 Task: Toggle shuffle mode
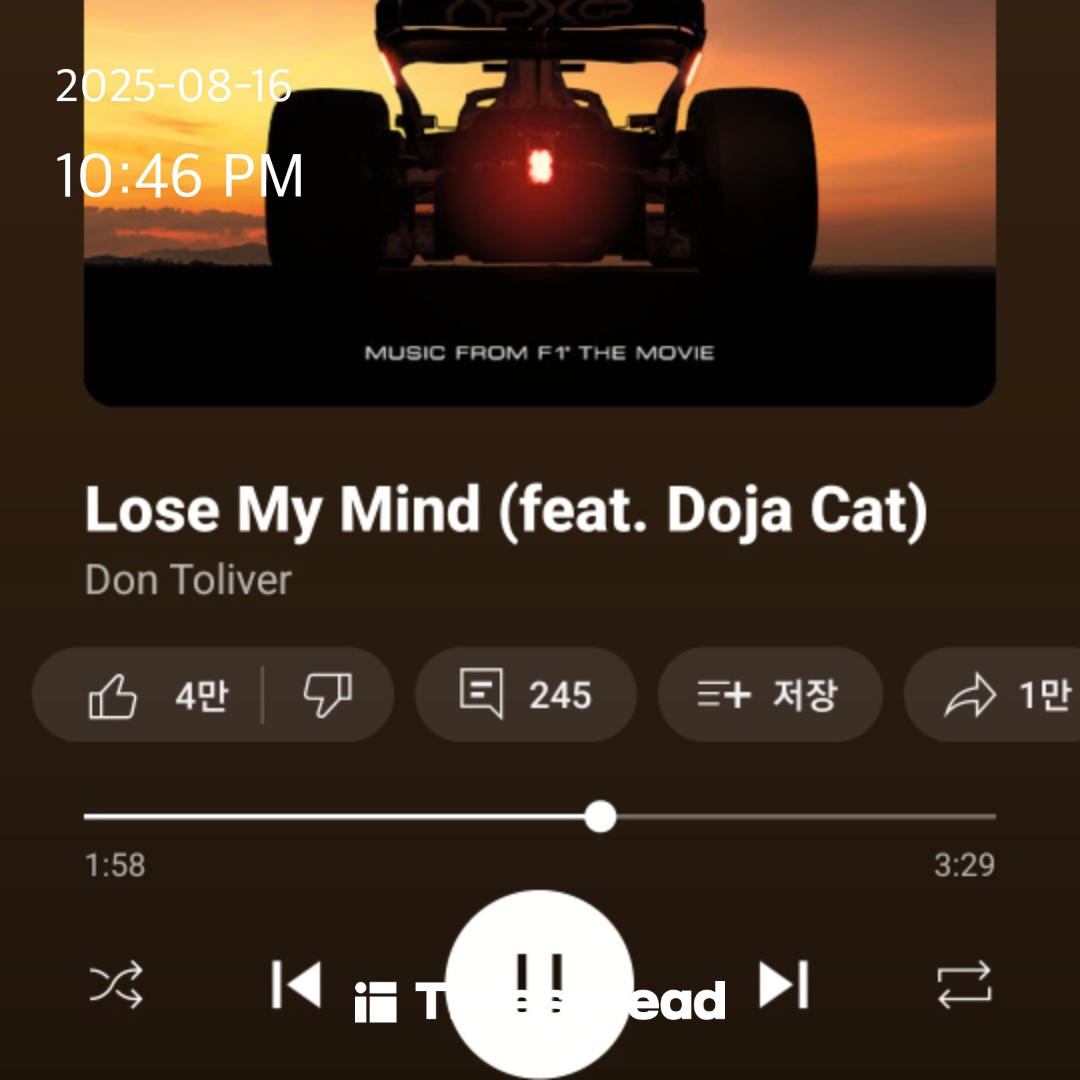tap(116, 986)
